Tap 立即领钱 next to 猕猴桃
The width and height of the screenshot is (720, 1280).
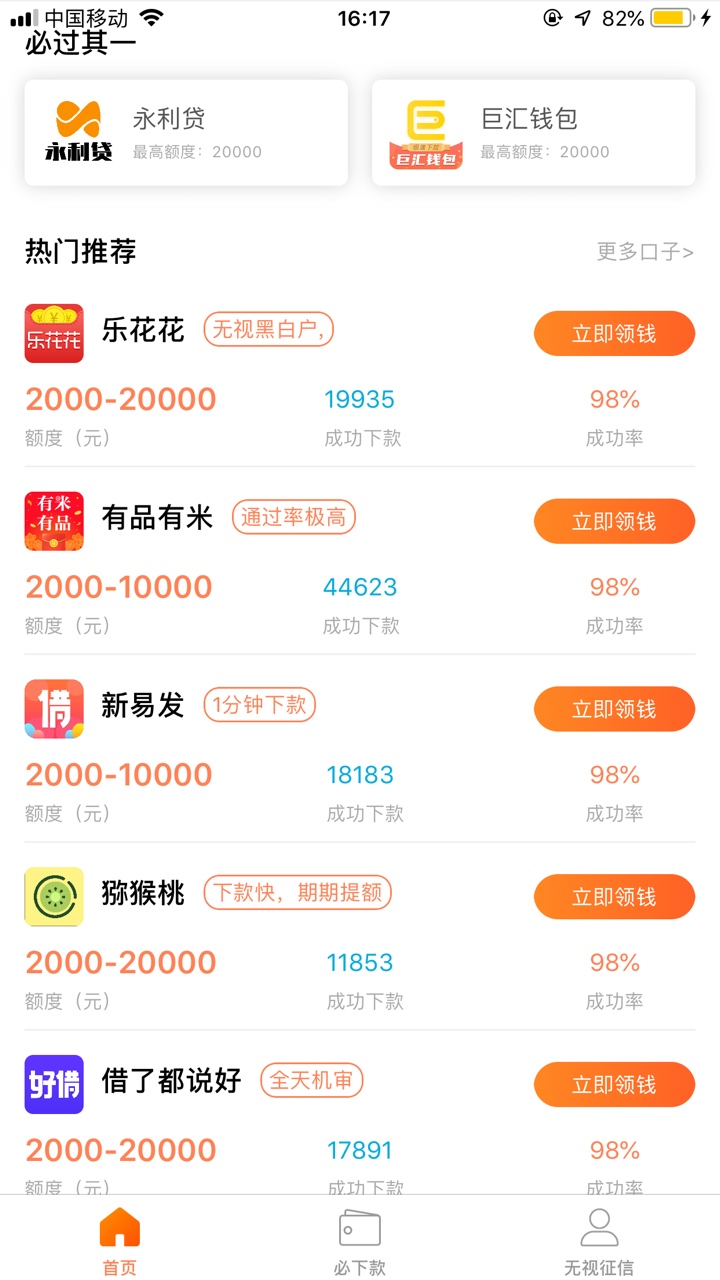(614, 897)
